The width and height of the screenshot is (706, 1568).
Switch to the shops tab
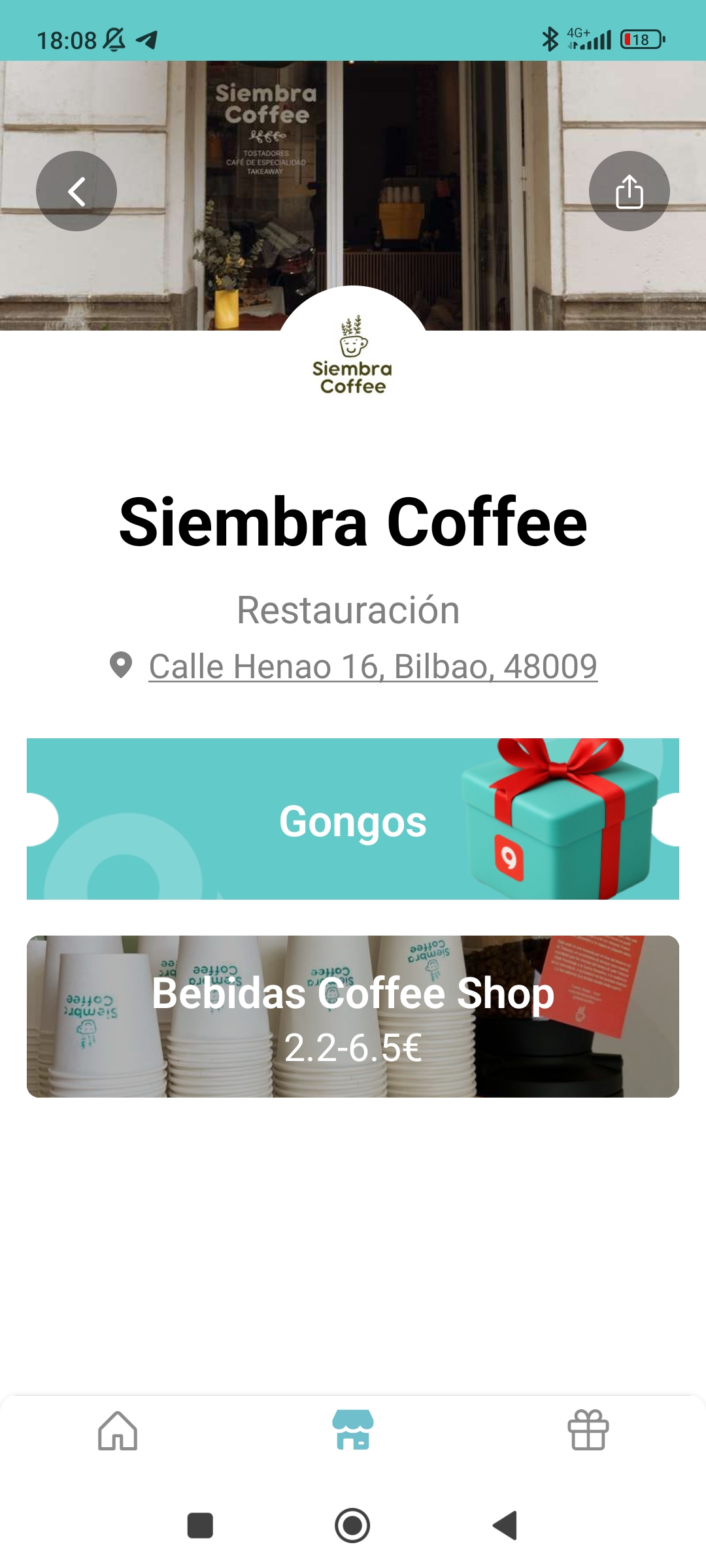(x=353, y=1430)
